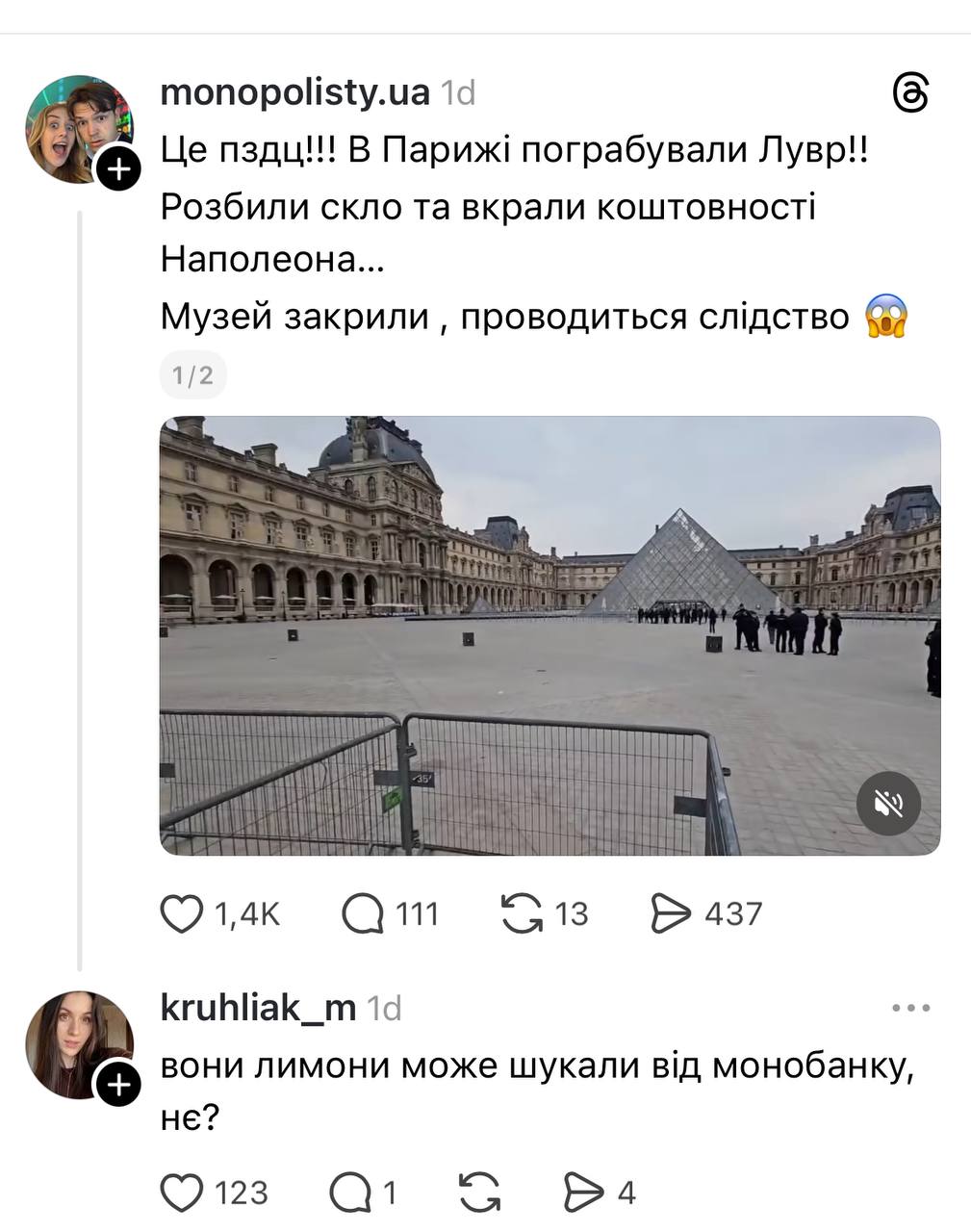Open comments on monopolisty.ua post
The width and height of the screenshot is (971, 1232).
[x=363, y=913]
